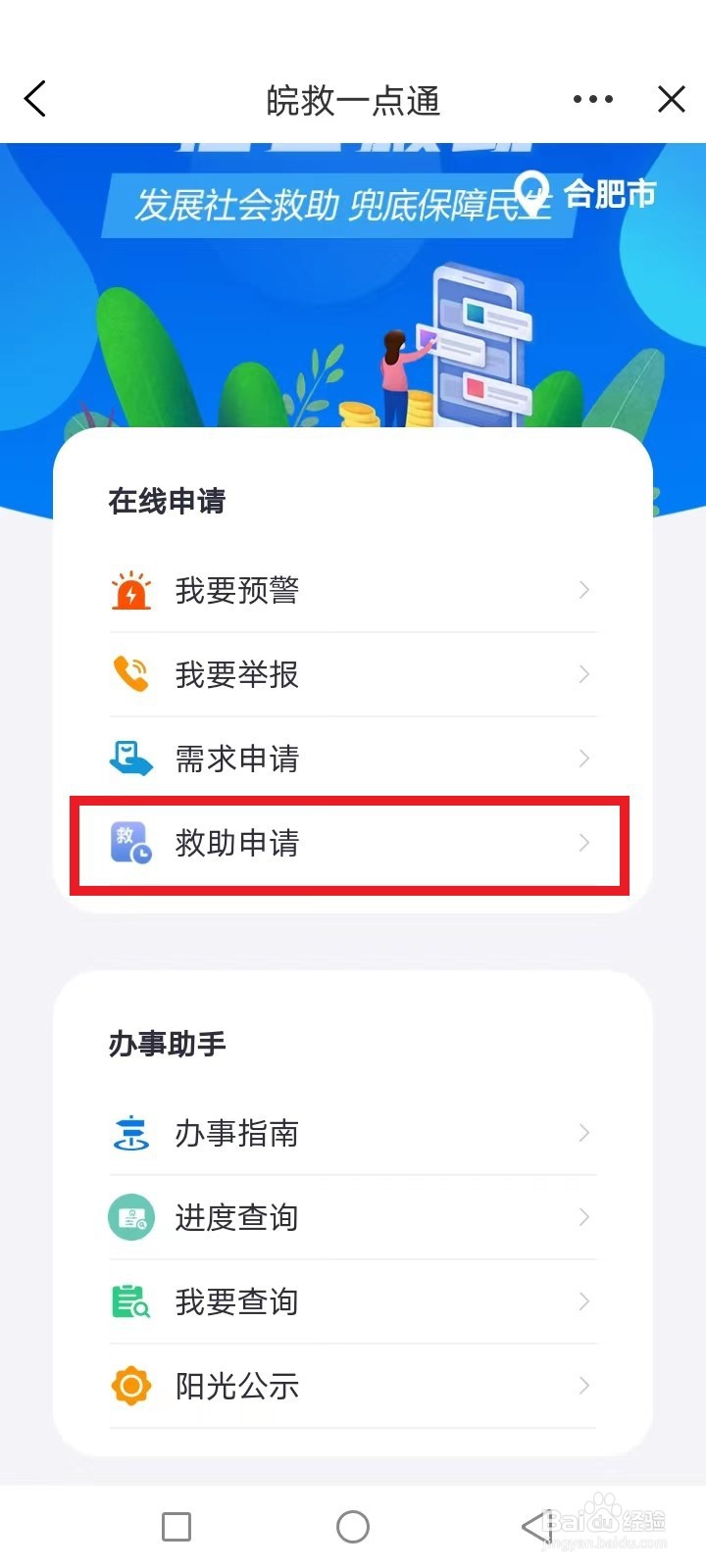
Task: Open the 我要预警 row chevron
Action: tap(584, 590)
